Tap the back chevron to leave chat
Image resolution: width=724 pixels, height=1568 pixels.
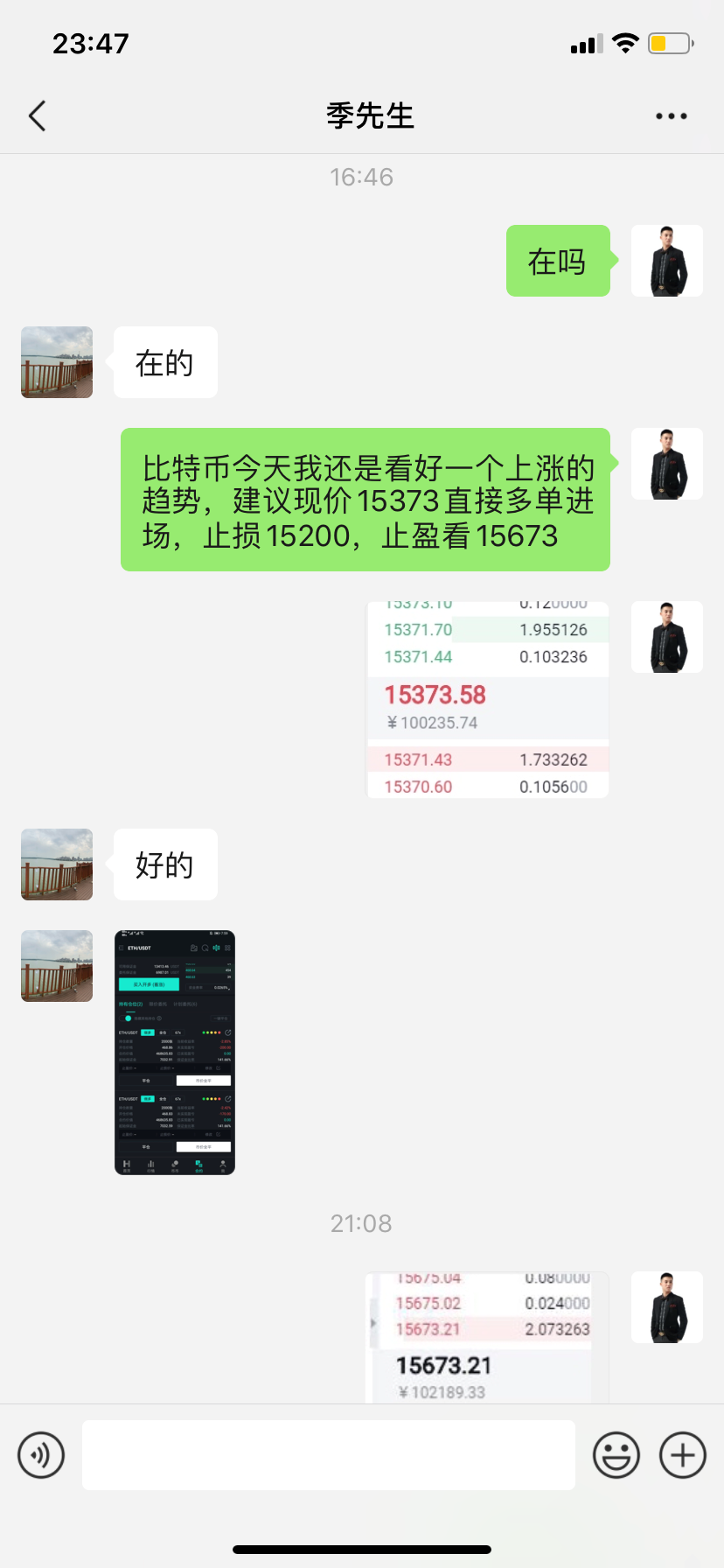click(x=37, y=115)
